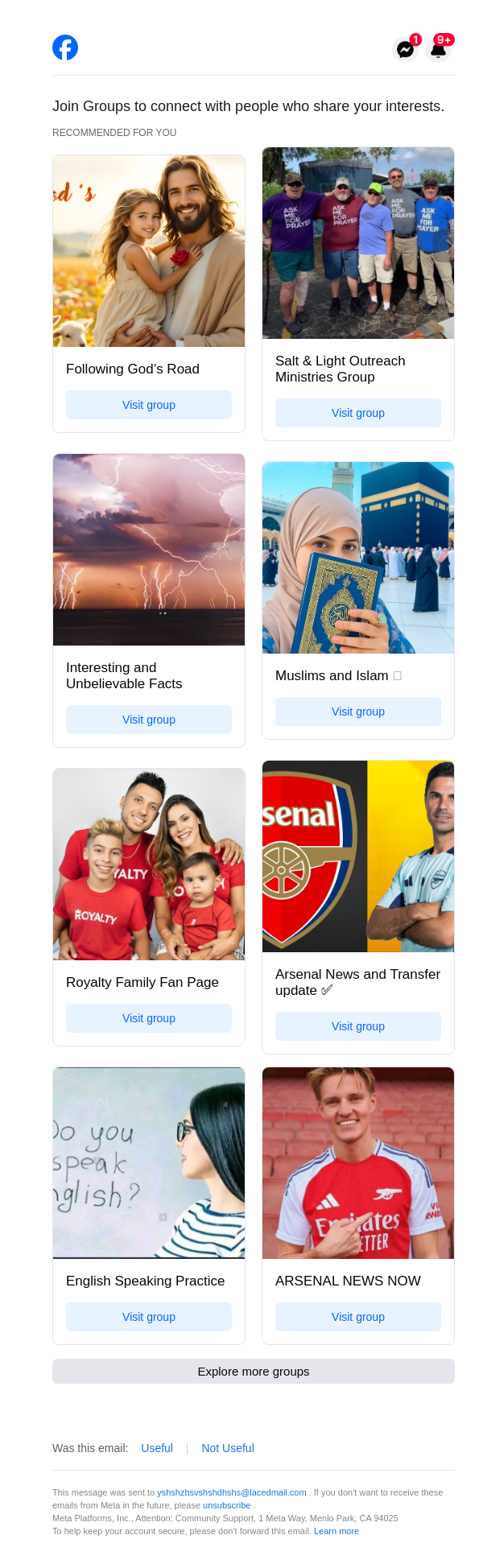483x1568 pixels.
Task: Visit Royalty Family Fan Page group
Action: 149,1018
